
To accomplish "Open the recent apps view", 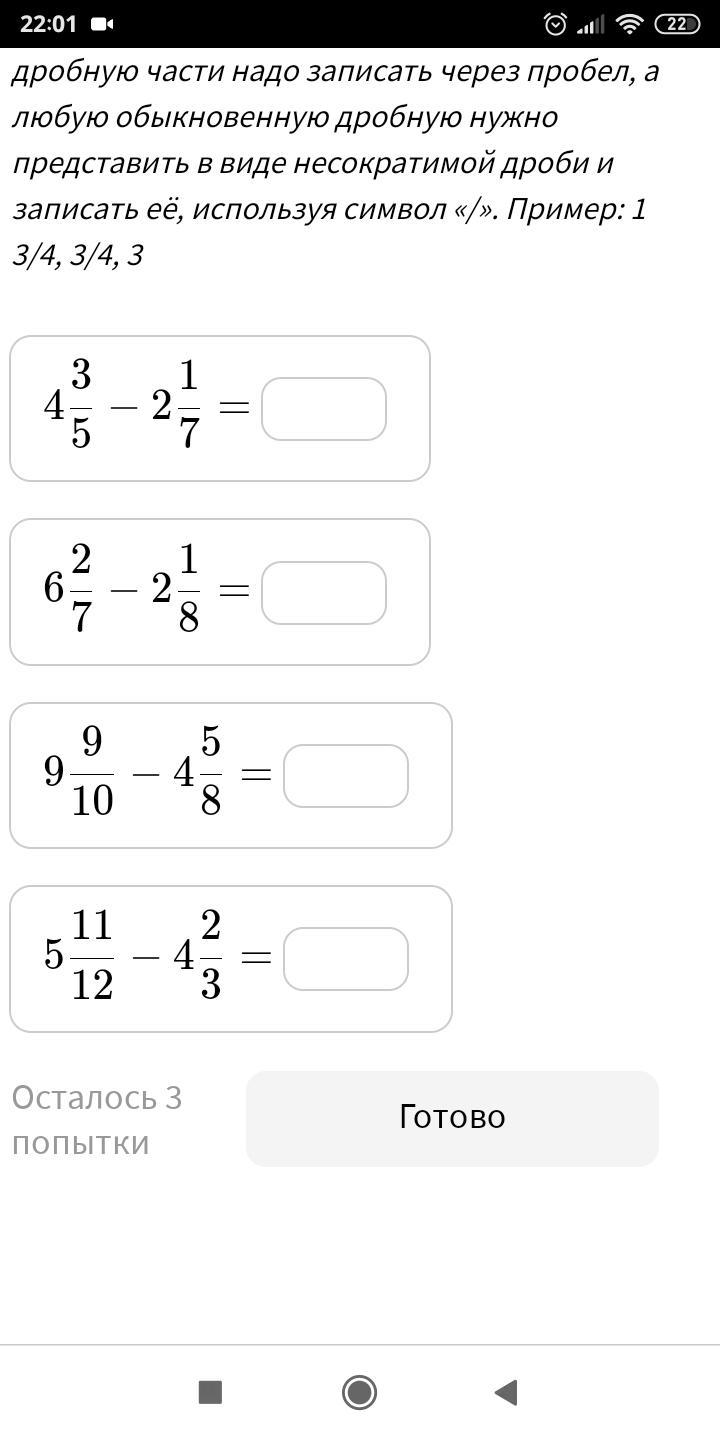I will 210,1392.
